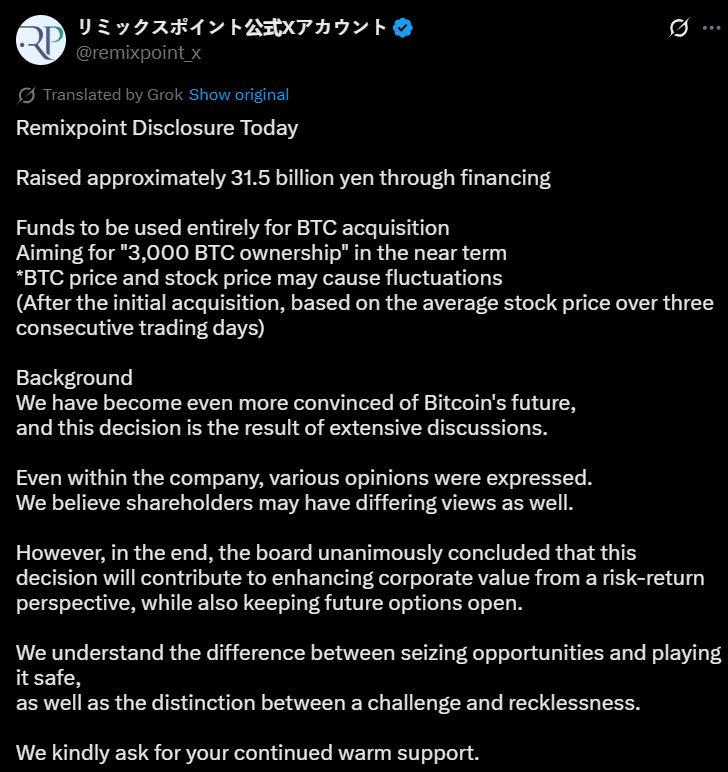The width and height of the screenshot is (728, 772).
Task: Open the tweet by clicking its body text
Action: point(300,420)
